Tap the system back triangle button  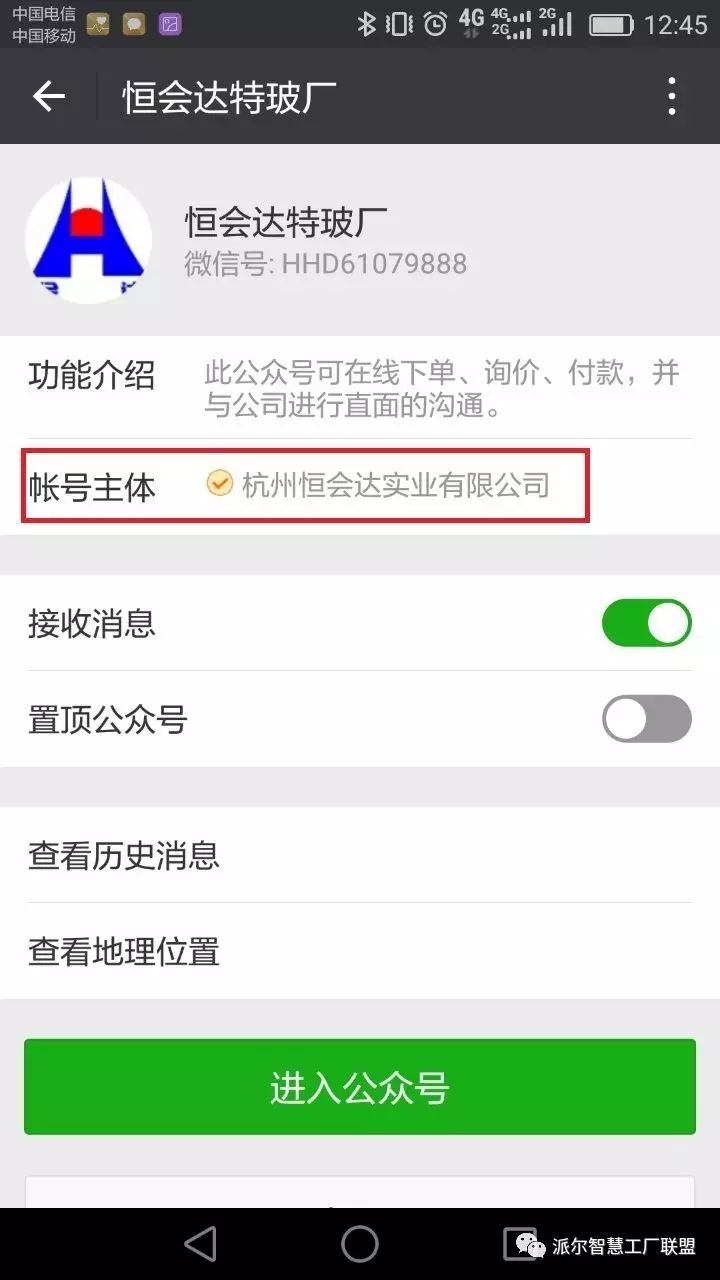202,1243
